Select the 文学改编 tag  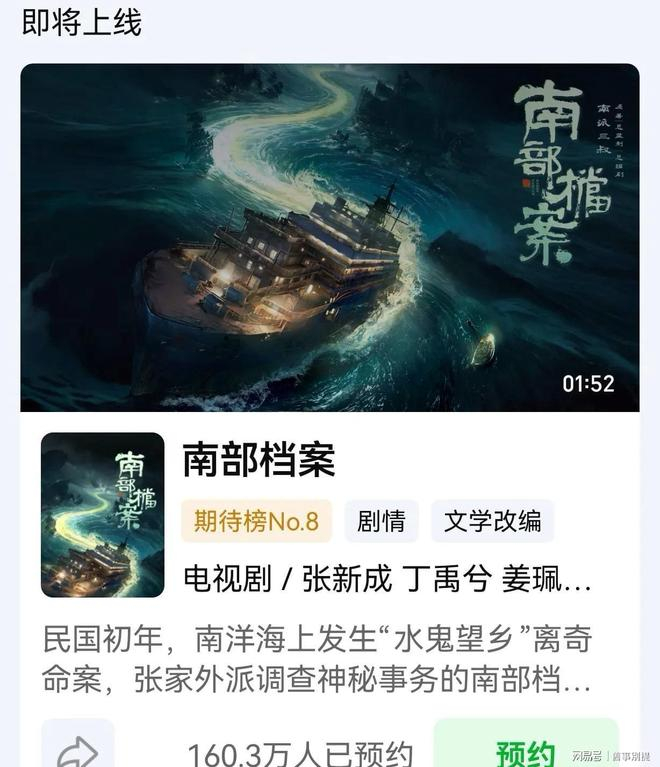click(492, 521)
